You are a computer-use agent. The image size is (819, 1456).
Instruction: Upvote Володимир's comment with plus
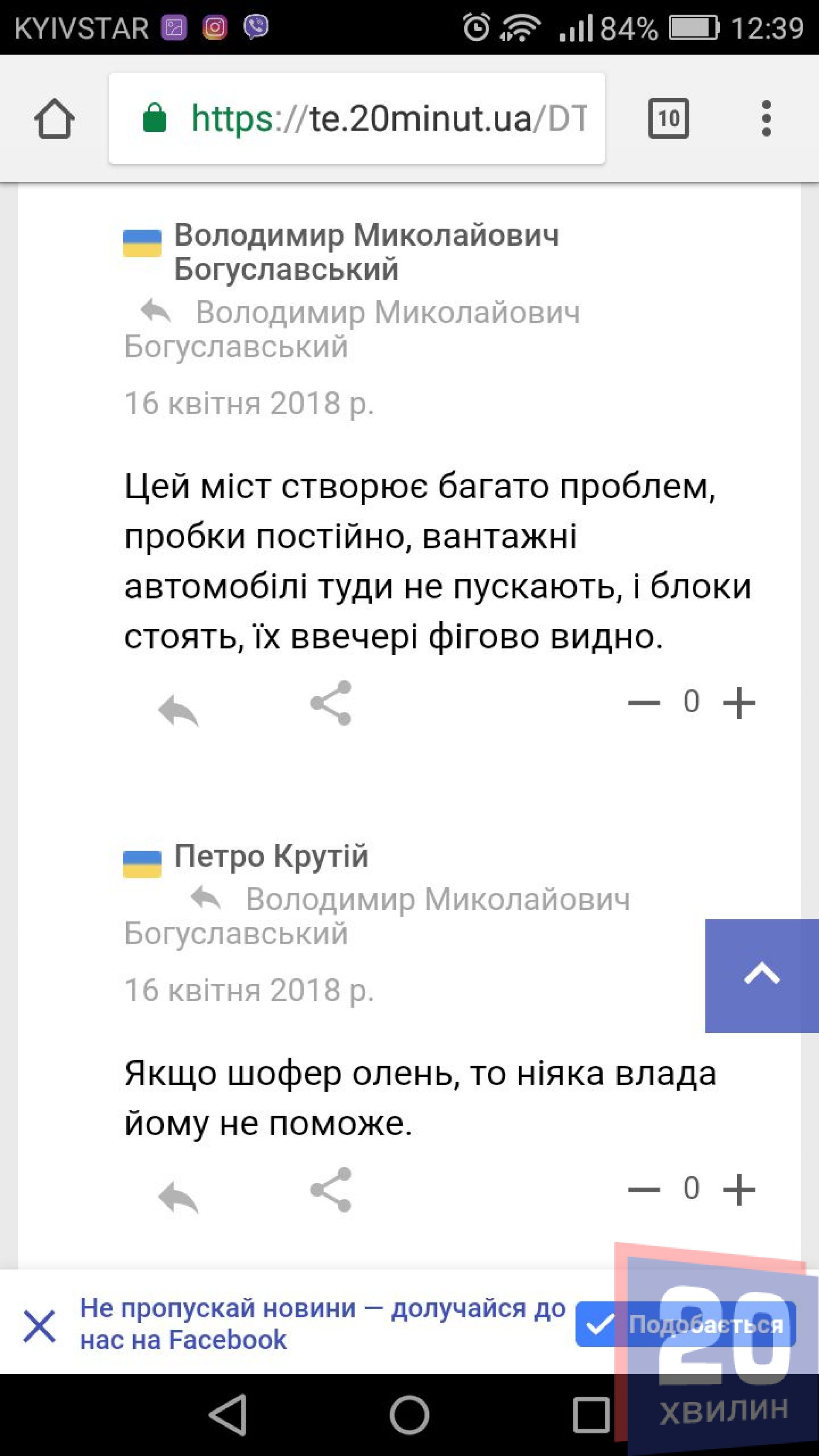(739, 703)
